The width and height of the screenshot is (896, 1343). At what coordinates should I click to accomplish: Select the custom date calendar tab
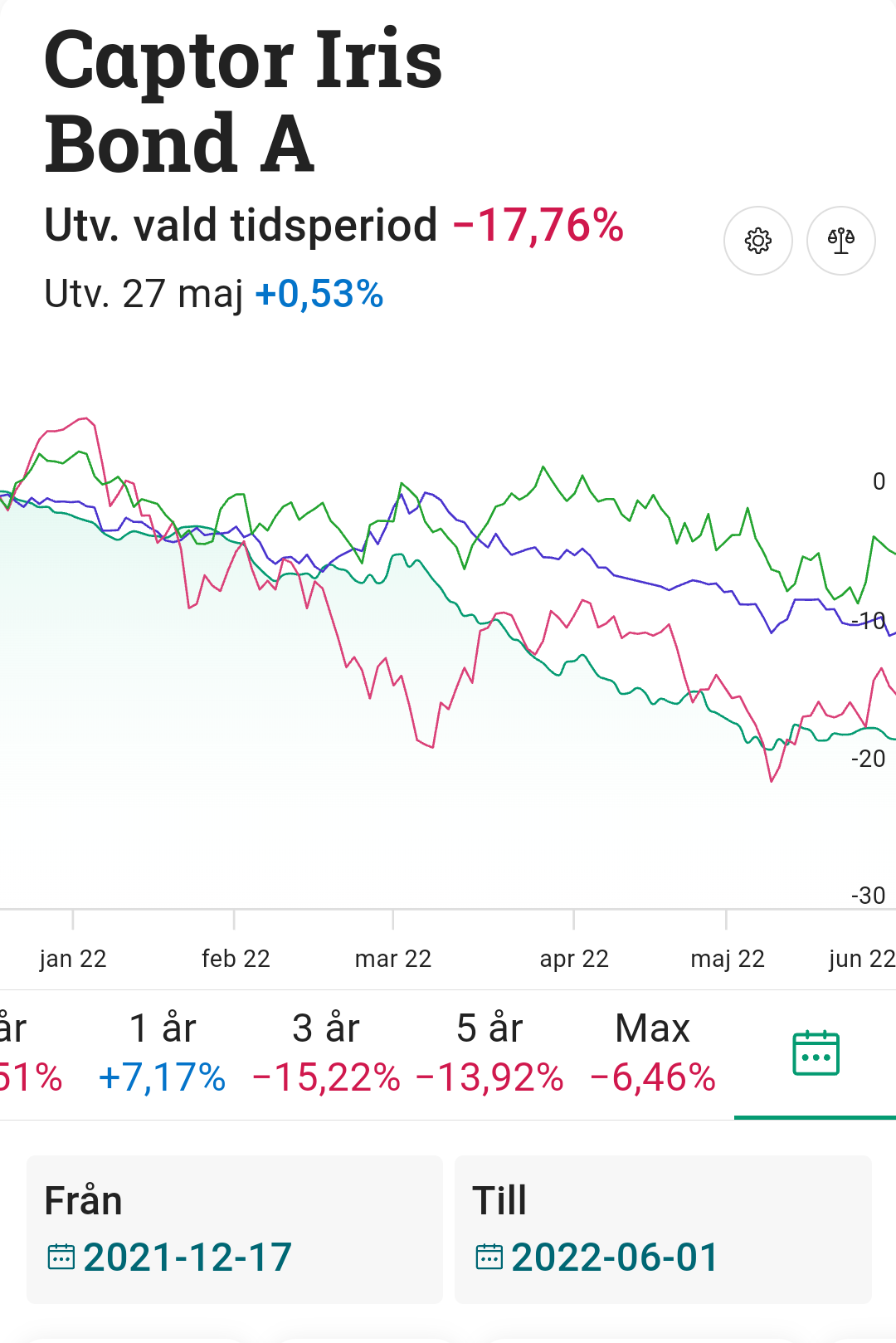[816, 1052]
